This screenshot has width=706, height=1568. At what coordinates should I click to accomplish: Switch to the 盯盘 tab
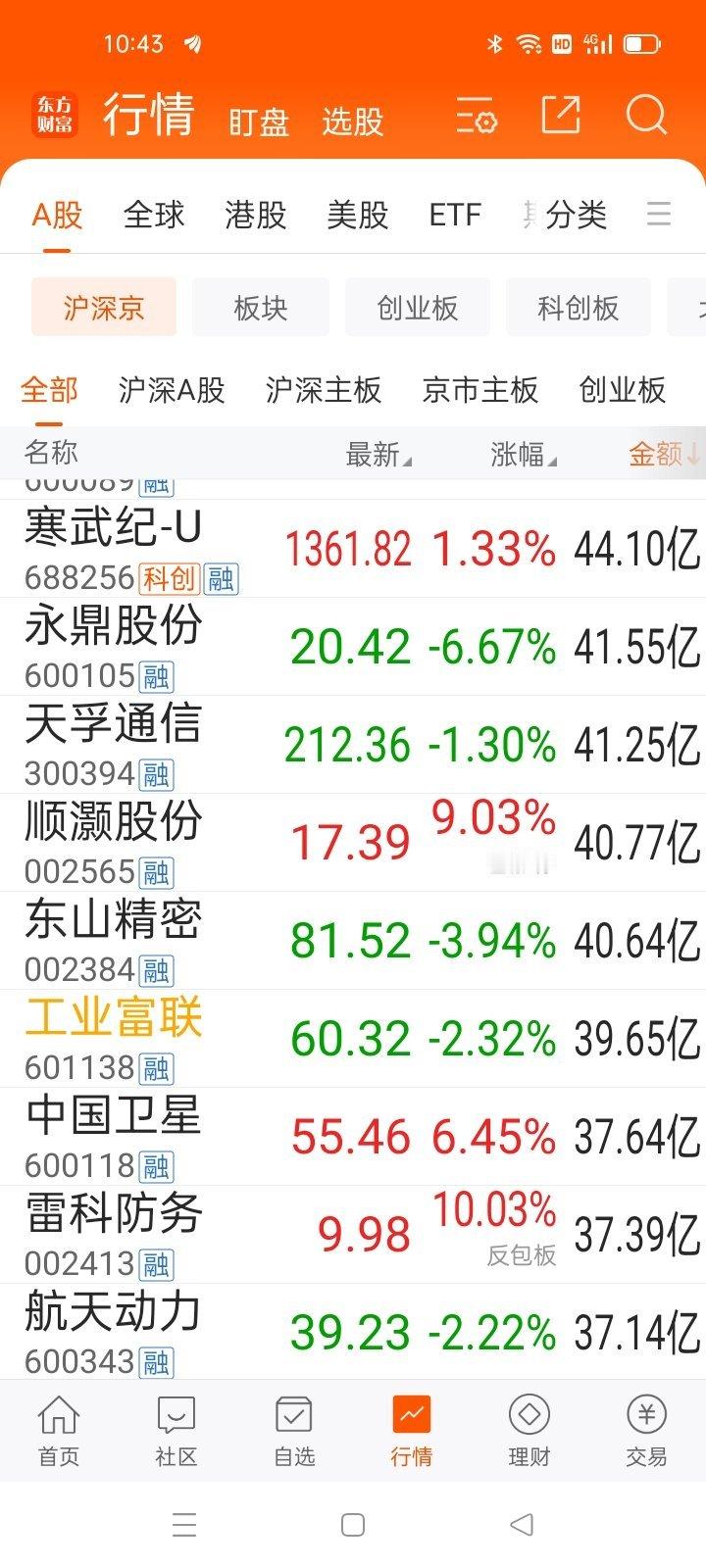pyautogui.click(x=259, y=122)
